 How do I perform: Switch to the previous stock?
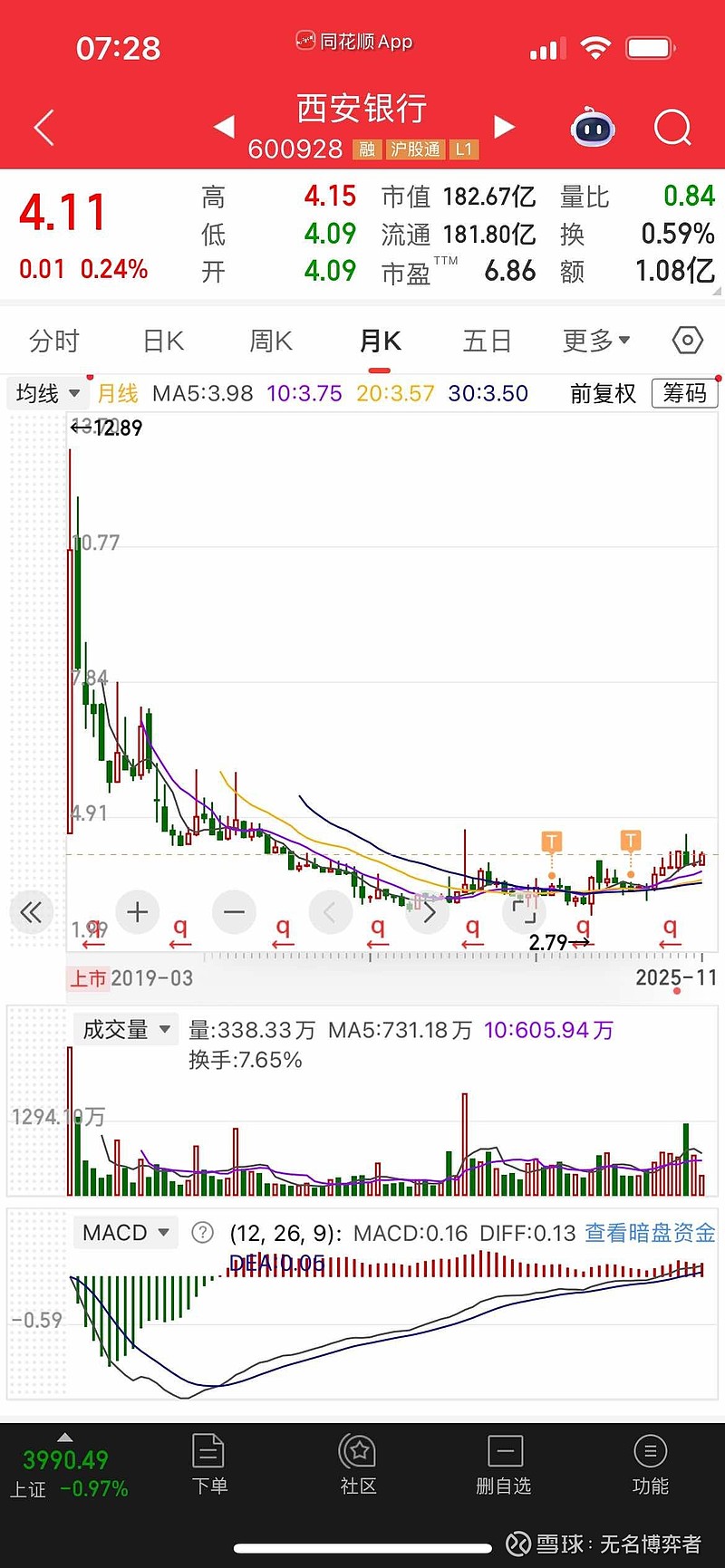pyautogui.click(x=224, y=127)
